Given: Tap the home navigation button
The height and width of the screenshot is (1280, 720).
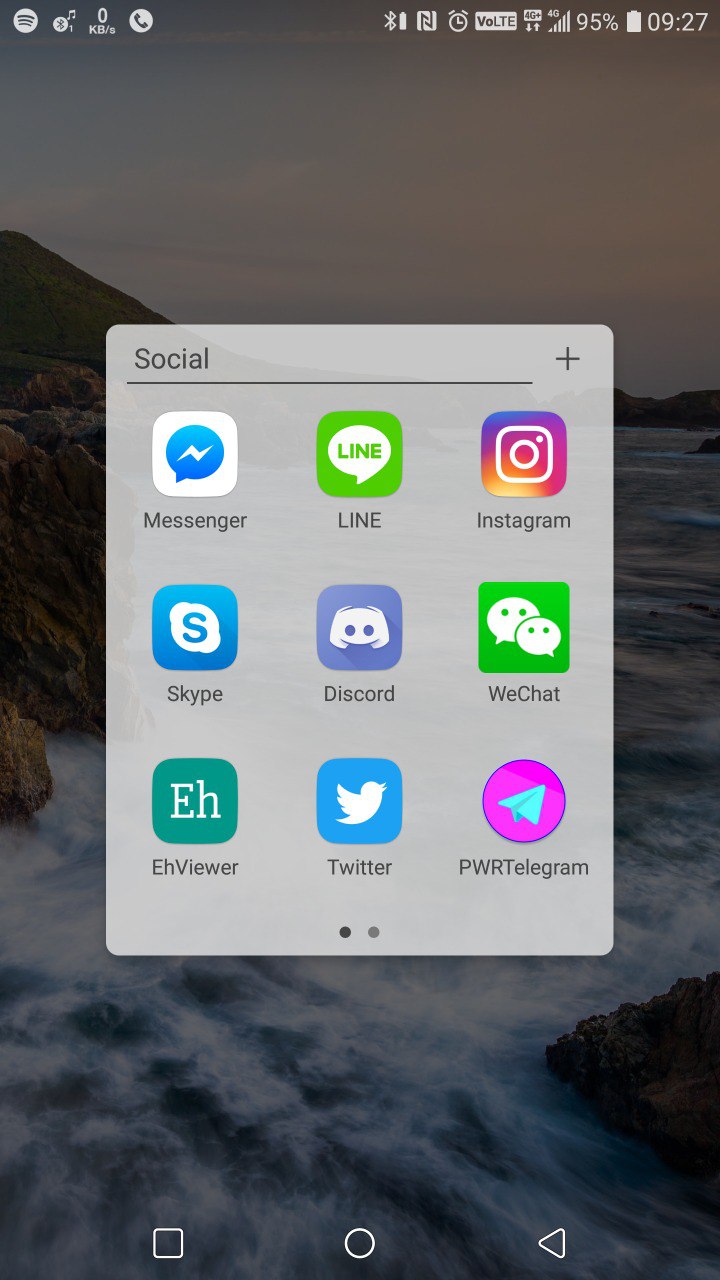Looking at the screenshot, I should pyautogui.click(x=360, y=1243).
